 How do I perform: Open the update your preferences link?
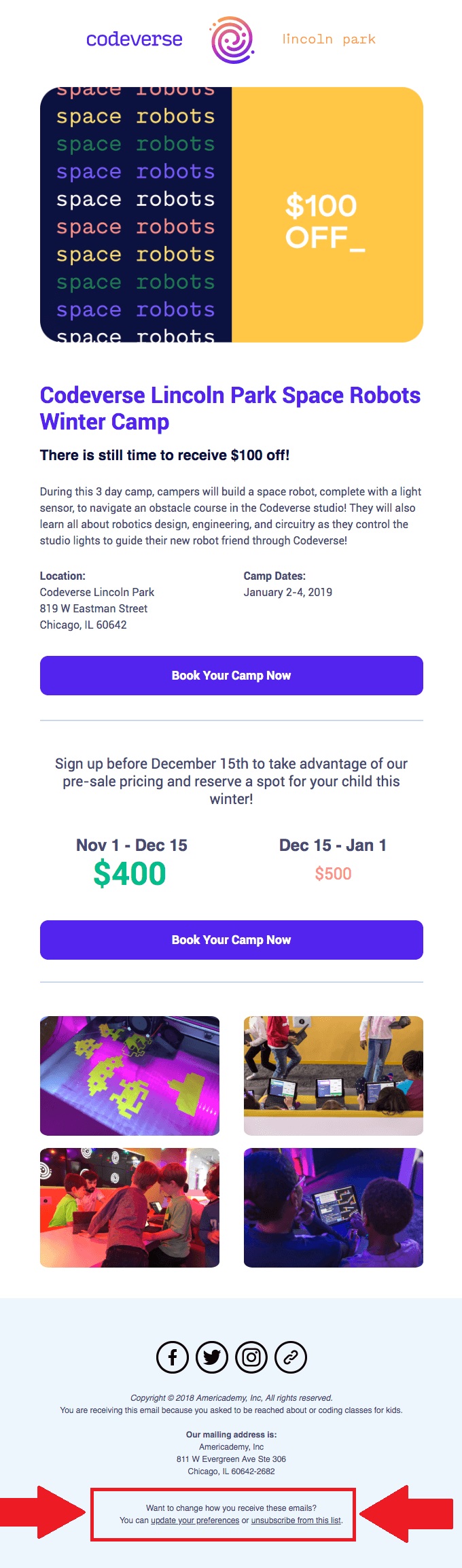195,1520
